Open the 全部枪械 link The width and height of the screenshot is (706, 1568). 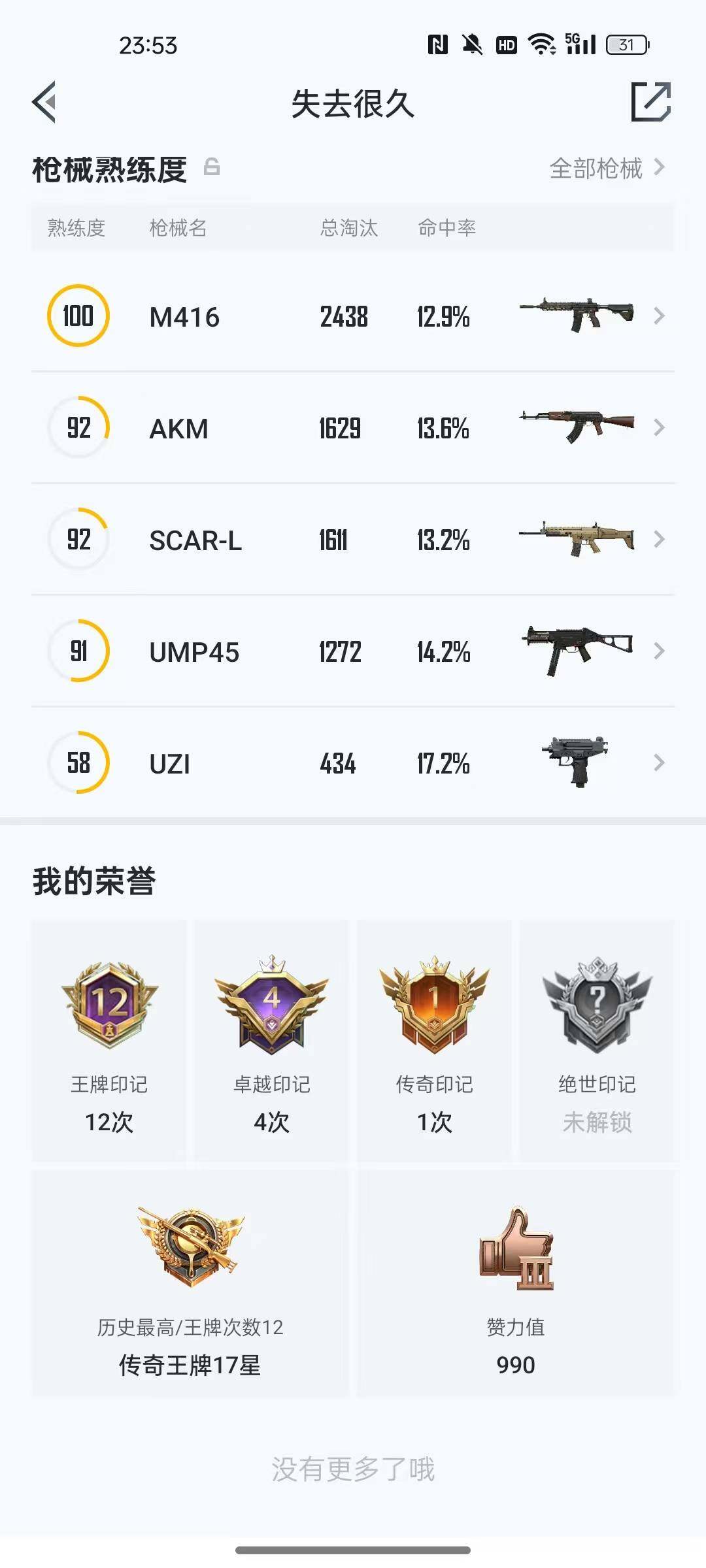pyautogui.click(x=598, y=169)
